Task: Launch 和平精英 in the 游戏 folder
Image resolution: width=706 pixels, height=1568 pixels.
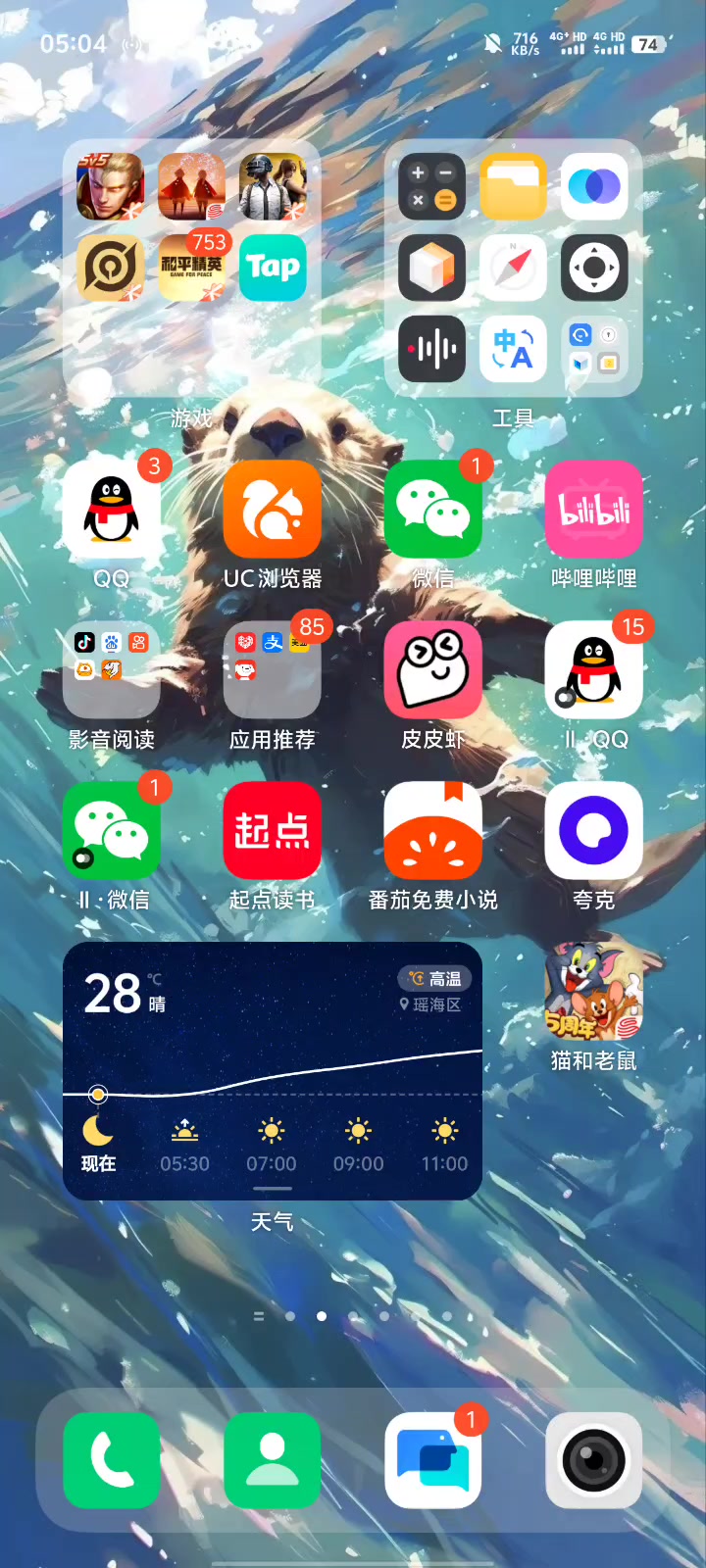Action: (x=192, y=268)
